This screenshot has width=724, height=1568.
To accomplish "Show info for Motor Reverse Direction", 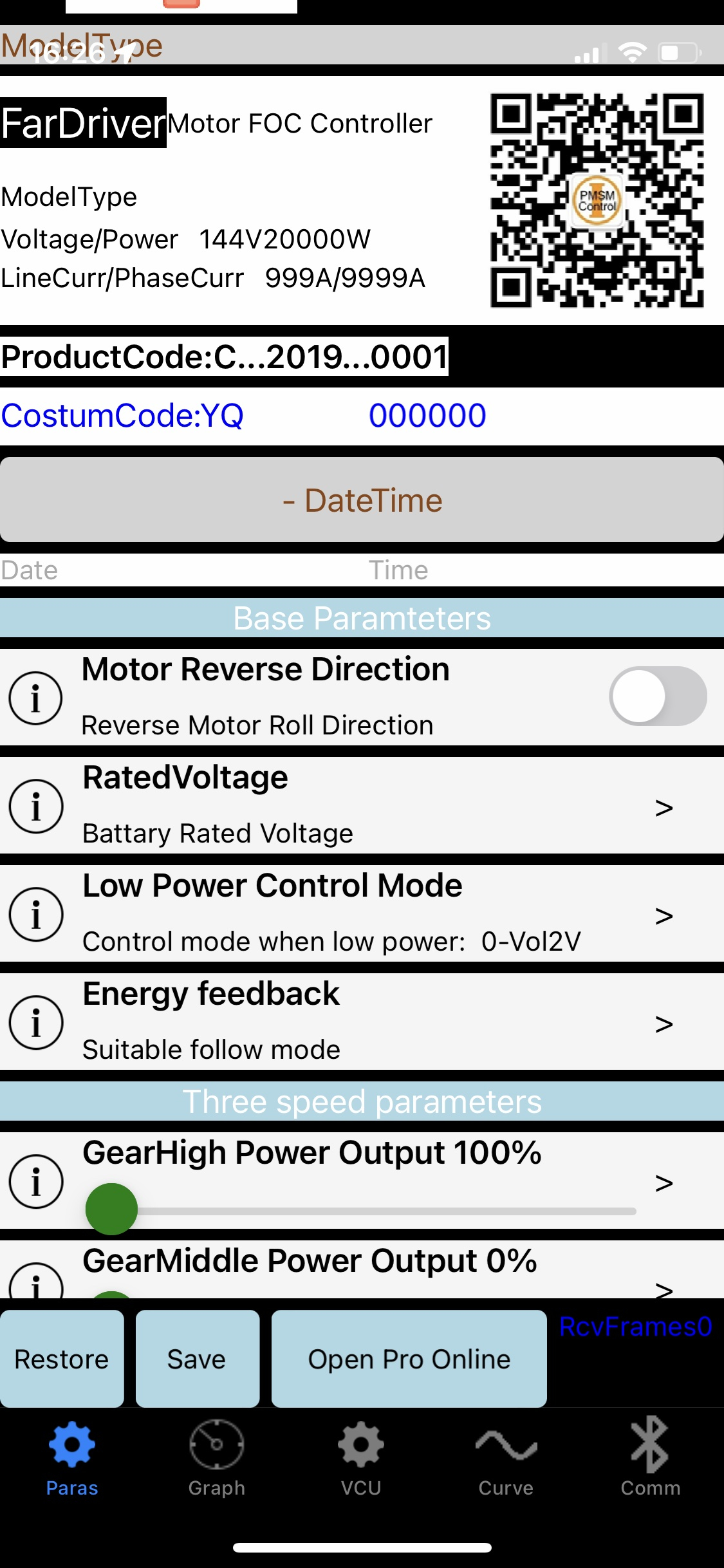I will 35,698.
